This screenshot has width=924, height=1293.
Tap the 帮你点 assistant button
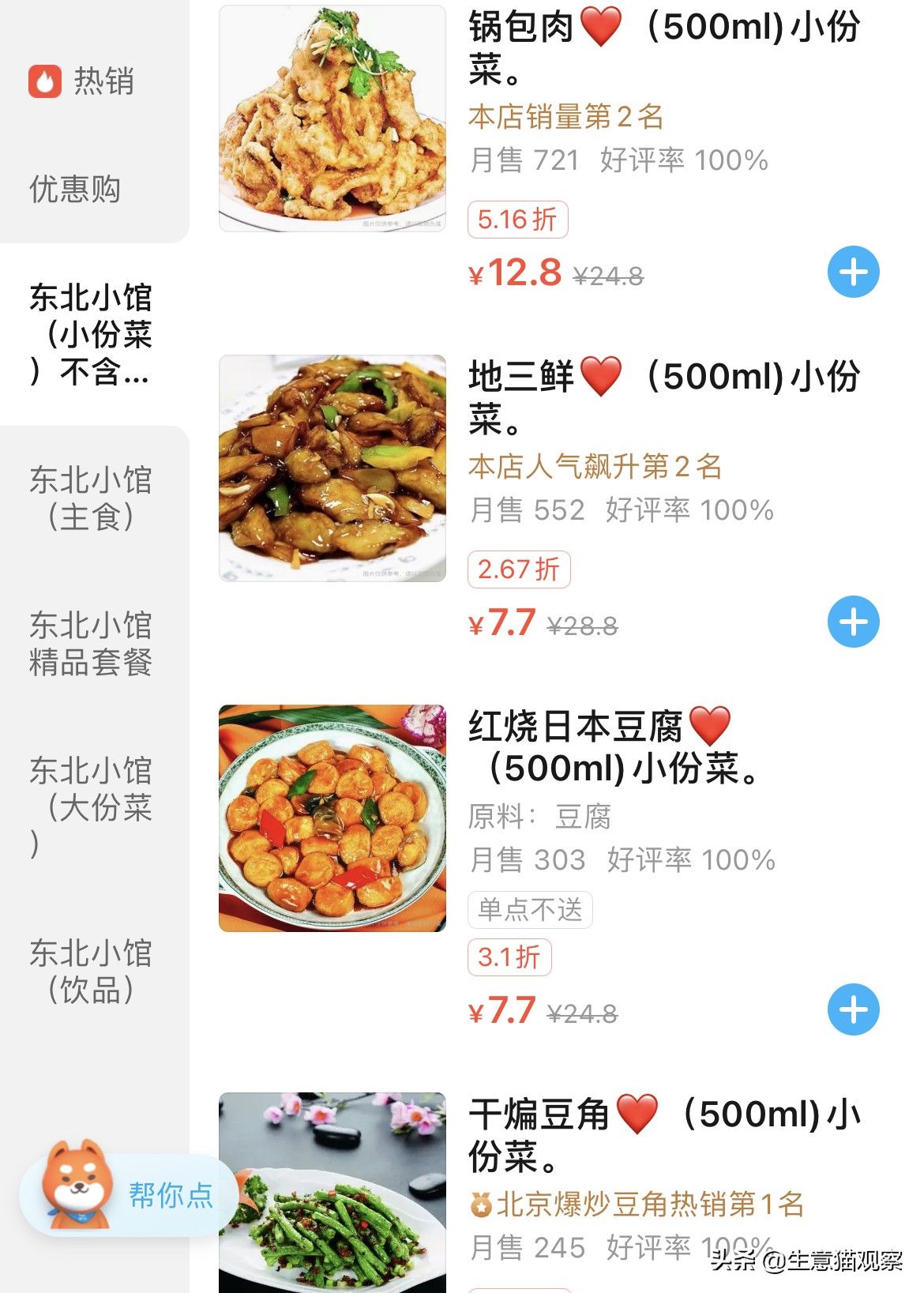pyautogui.click(x=170, y=1197)
